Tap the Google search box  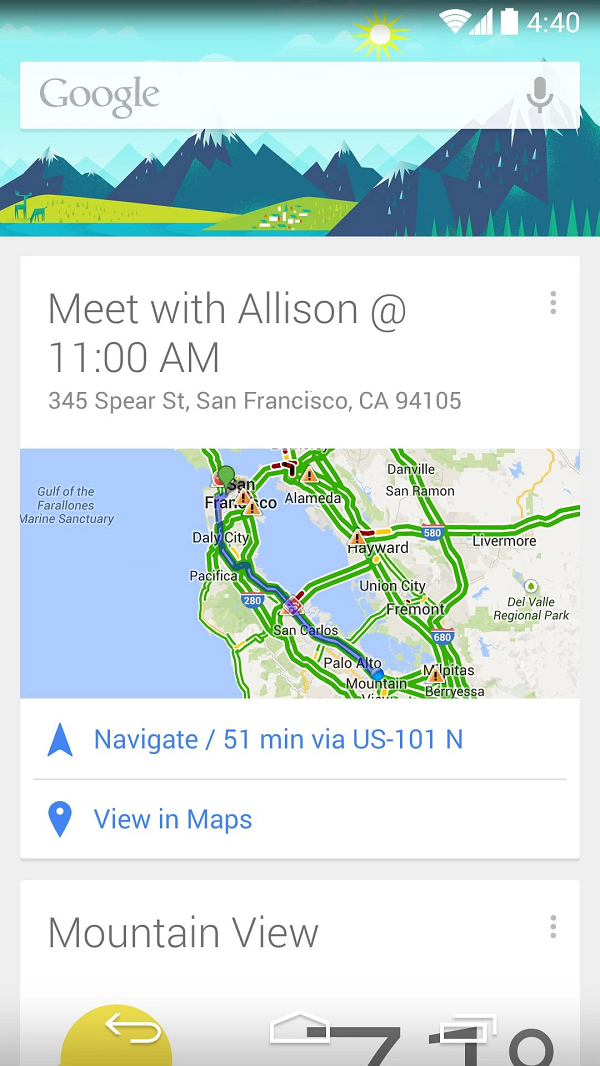point(300,95)
